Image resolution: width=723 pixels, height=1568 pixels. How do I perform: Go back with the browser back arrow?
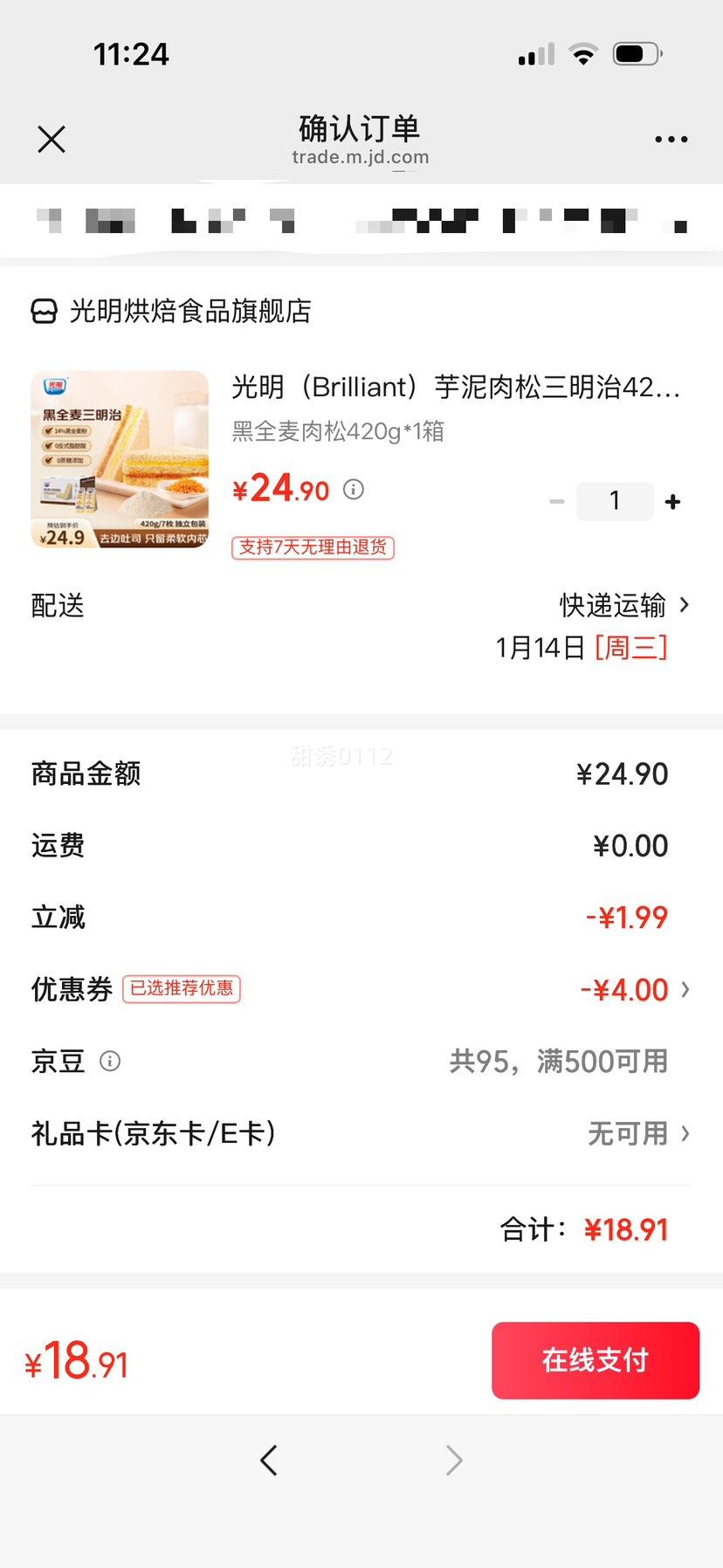pyautogui.click(x=269, y=1460)
